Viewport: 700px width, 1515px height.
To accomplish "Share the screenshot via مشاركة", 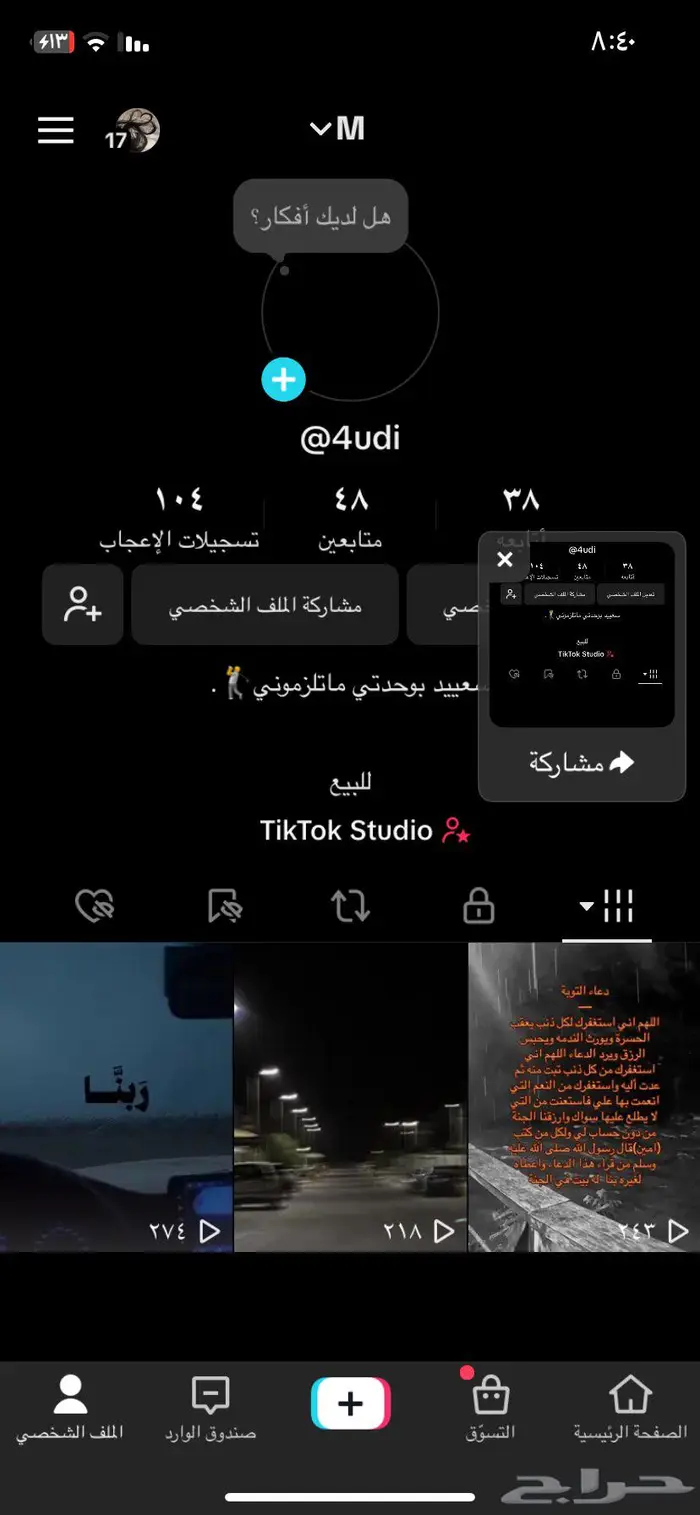I will pyautogui.click(x=583, y=763).
